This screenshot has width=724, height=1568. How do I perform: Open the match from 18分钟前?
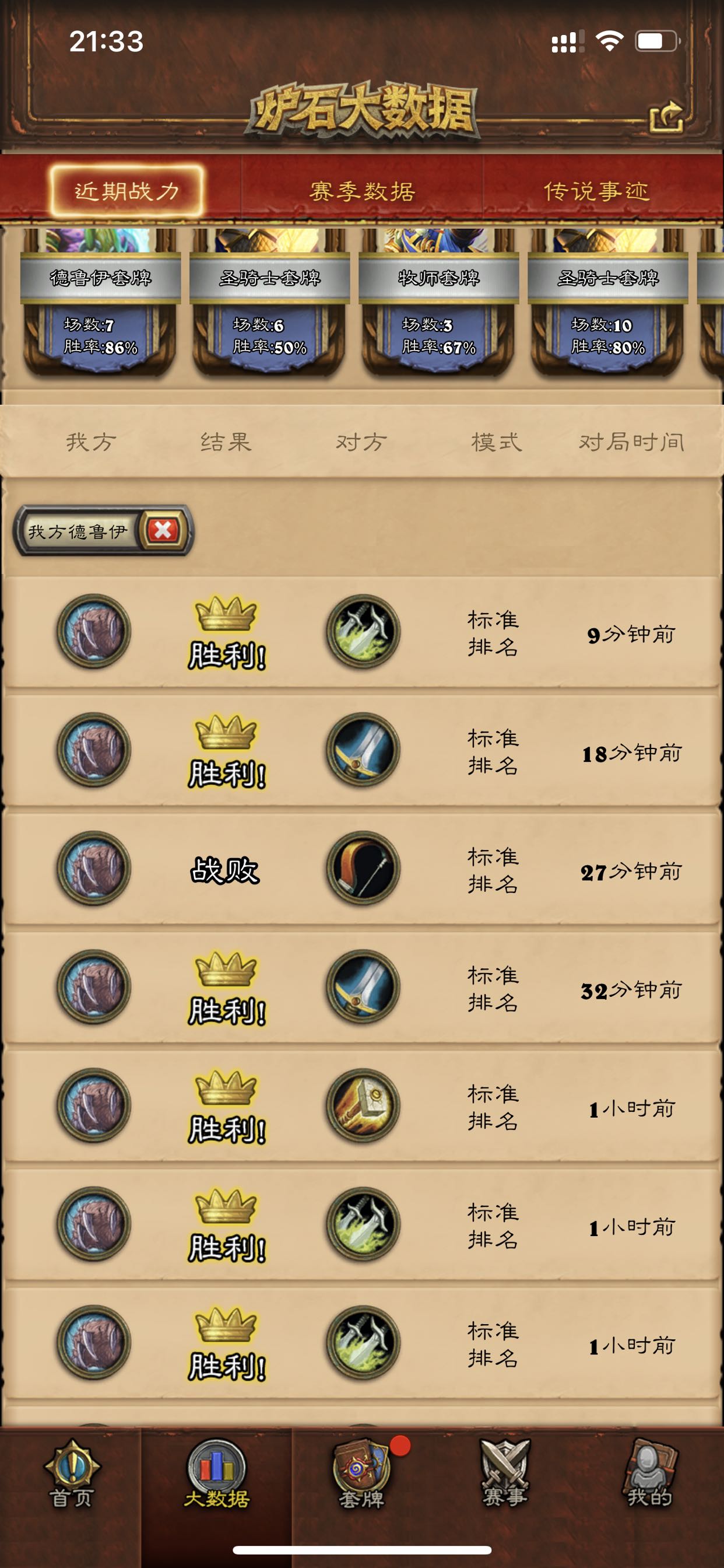click(x=362, y=751)
